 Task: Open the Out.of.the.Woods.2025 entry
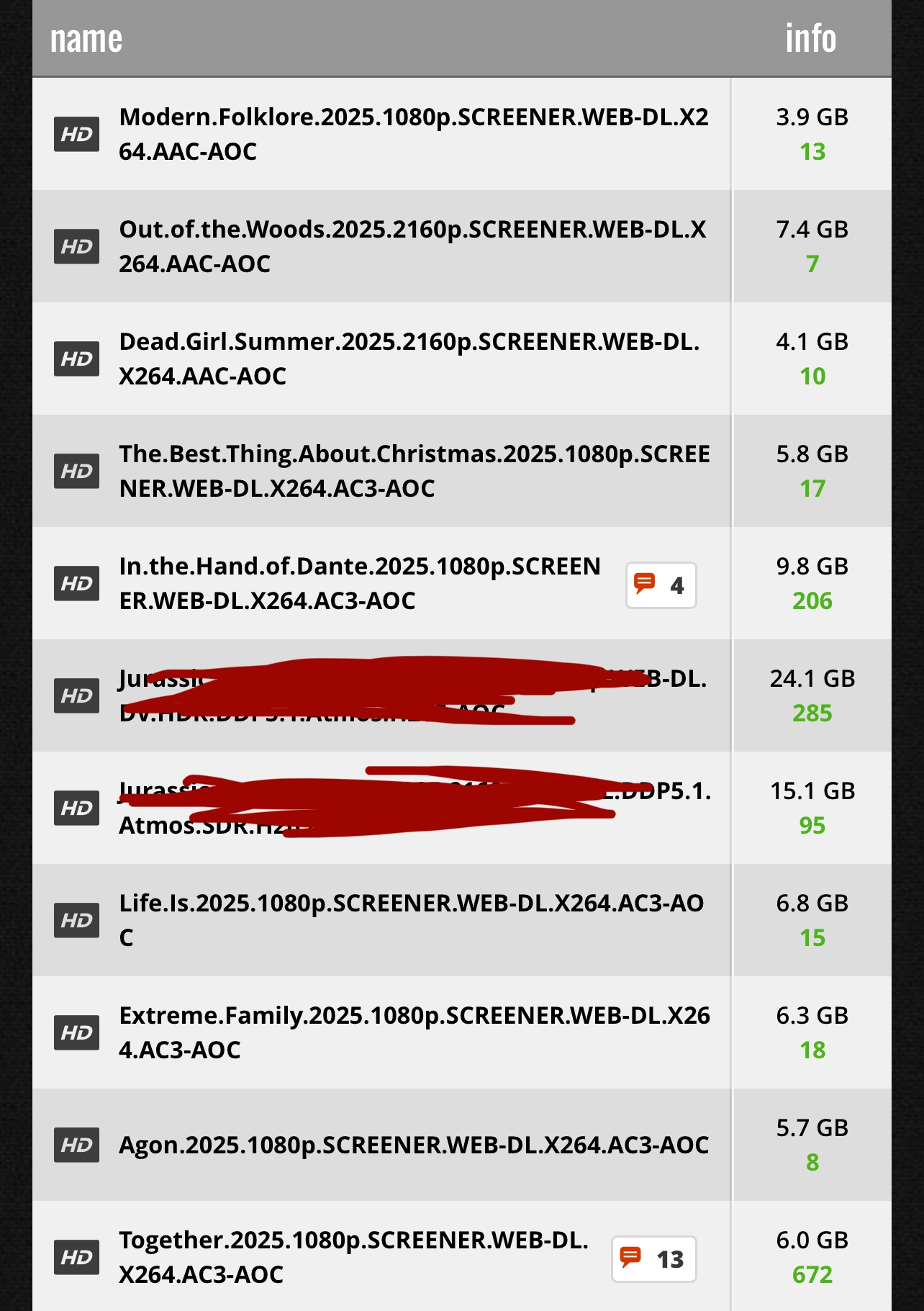[412, 246]
